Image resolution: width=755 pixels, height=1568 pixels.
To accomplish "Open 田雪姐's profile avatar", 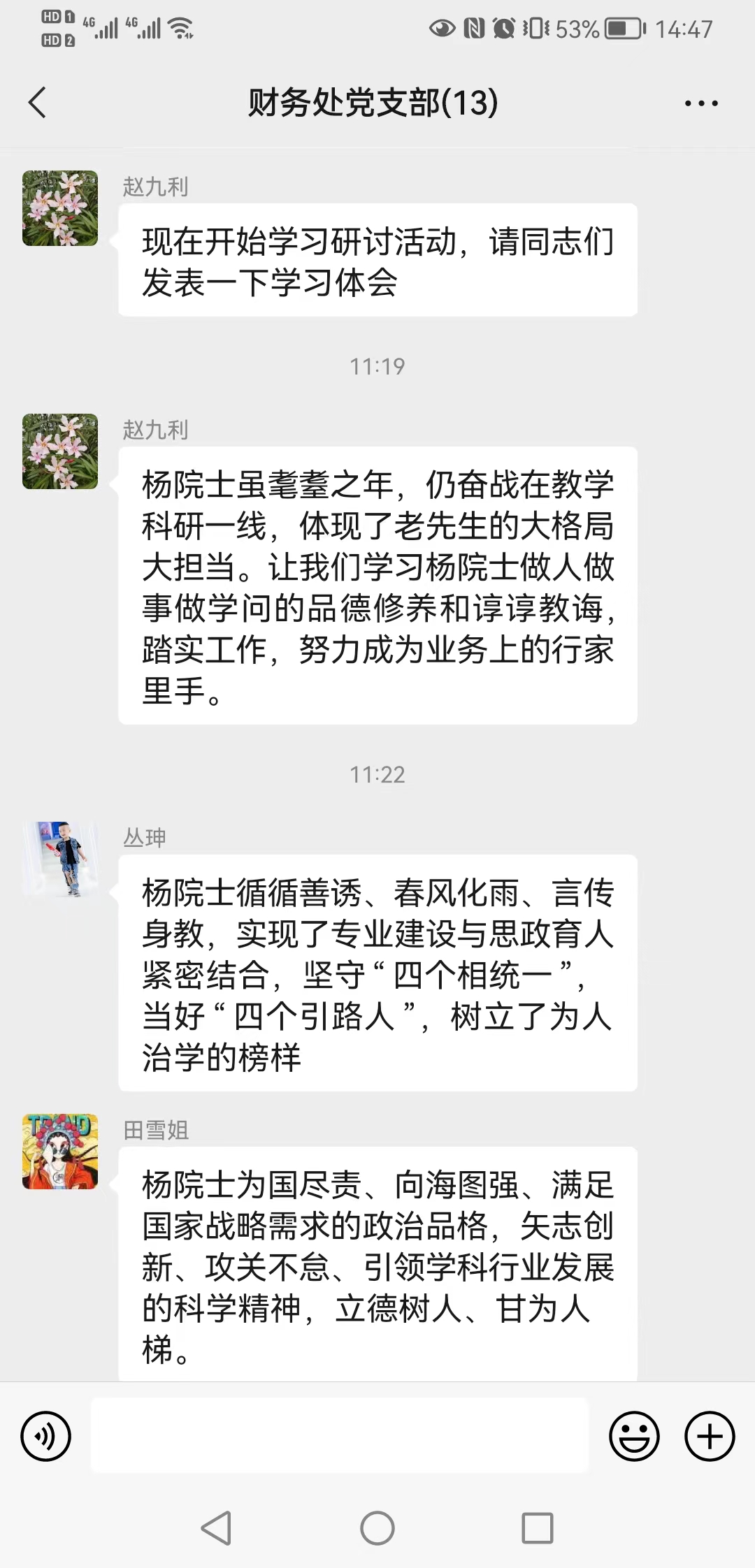I will [x=60, y=1152].
